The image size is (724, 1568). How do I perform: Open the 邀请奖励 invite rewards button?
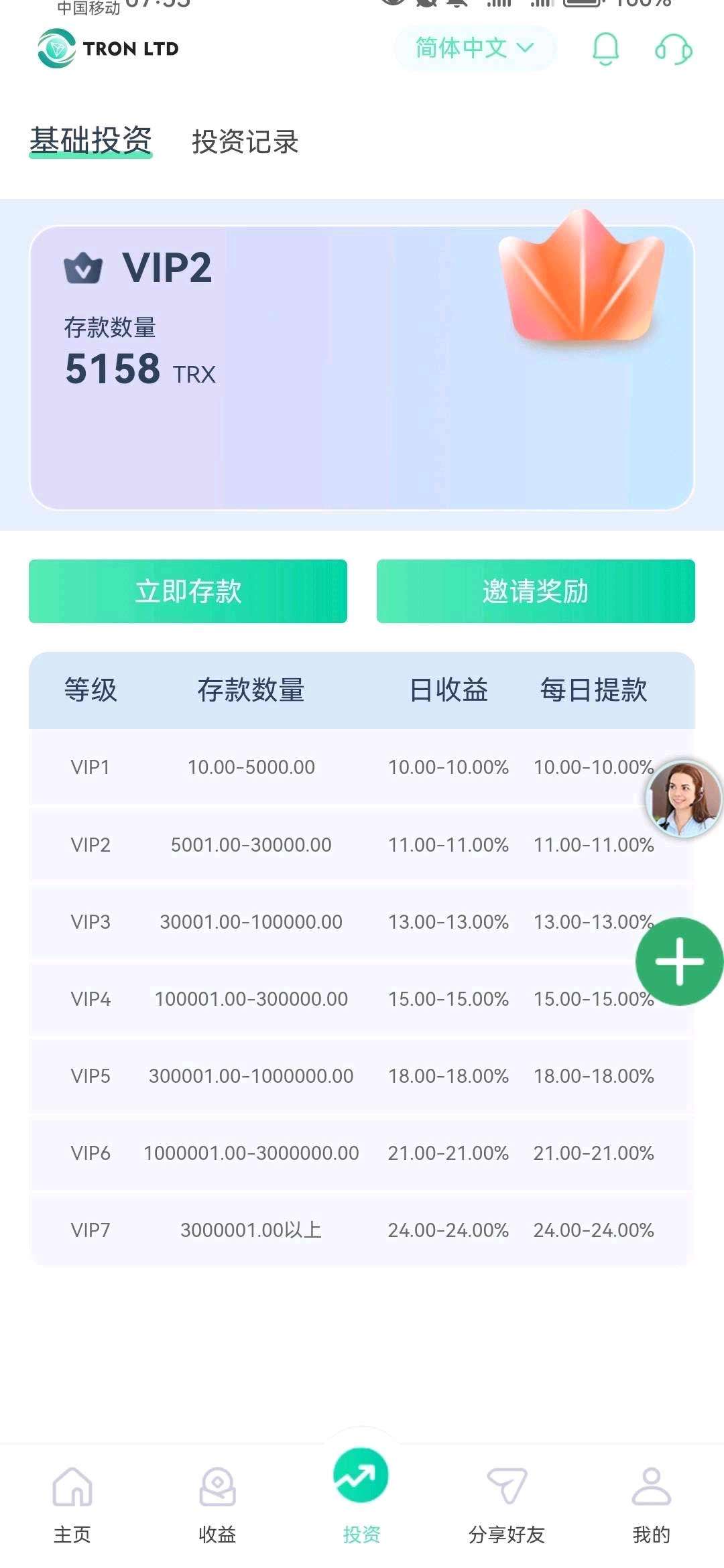(x=535, y=591)
